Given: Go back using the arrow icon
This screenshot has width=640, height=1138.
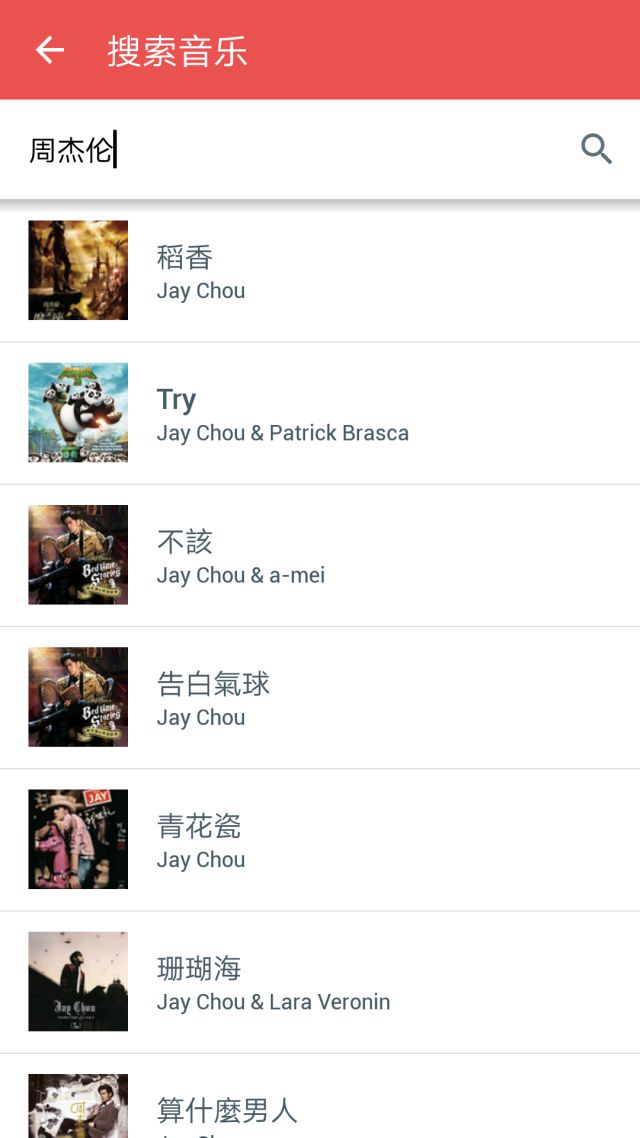Looking at the screenshot, I should tap(50, 50).
